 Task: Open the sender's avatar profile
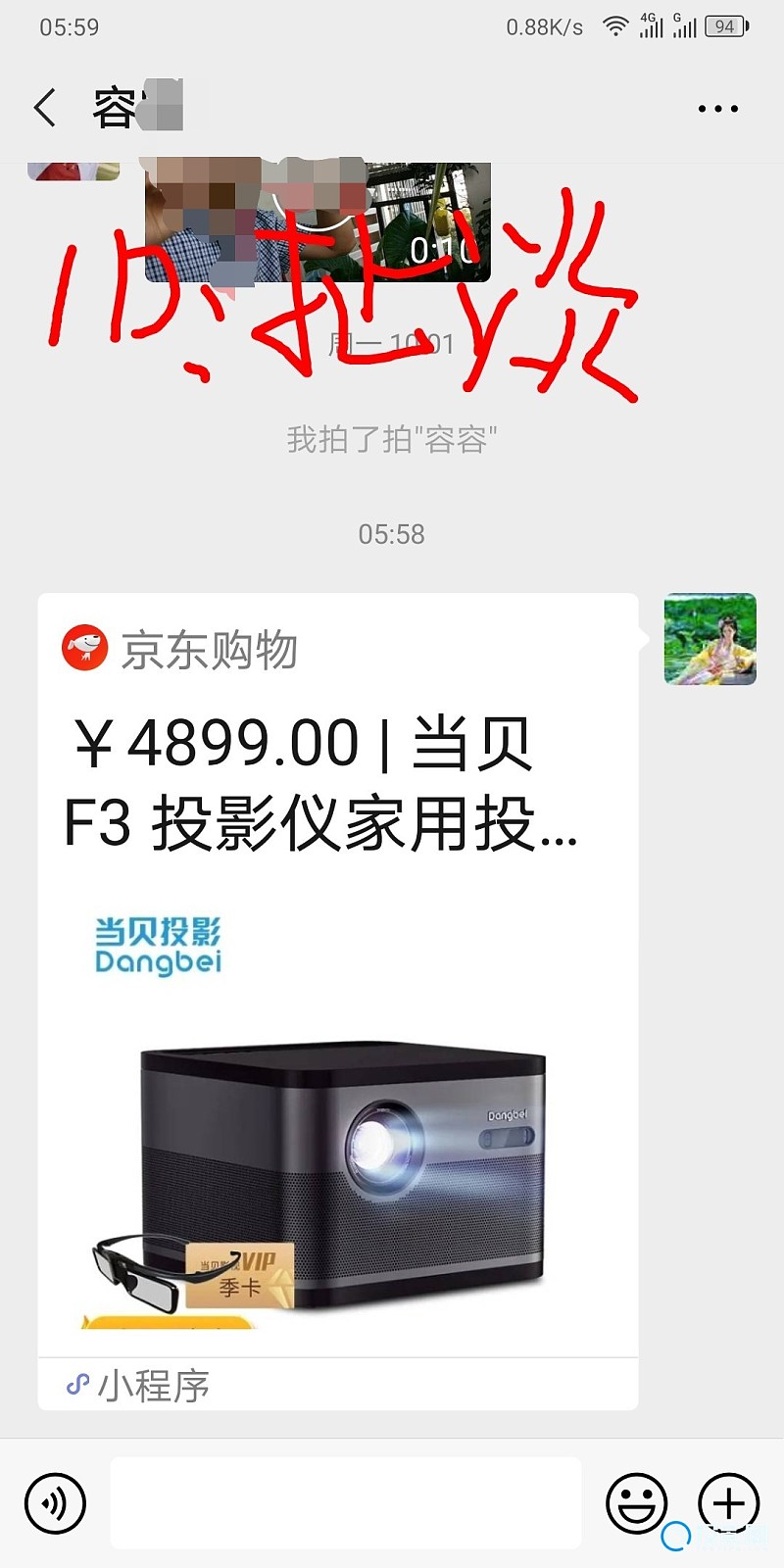click(710, 639)
